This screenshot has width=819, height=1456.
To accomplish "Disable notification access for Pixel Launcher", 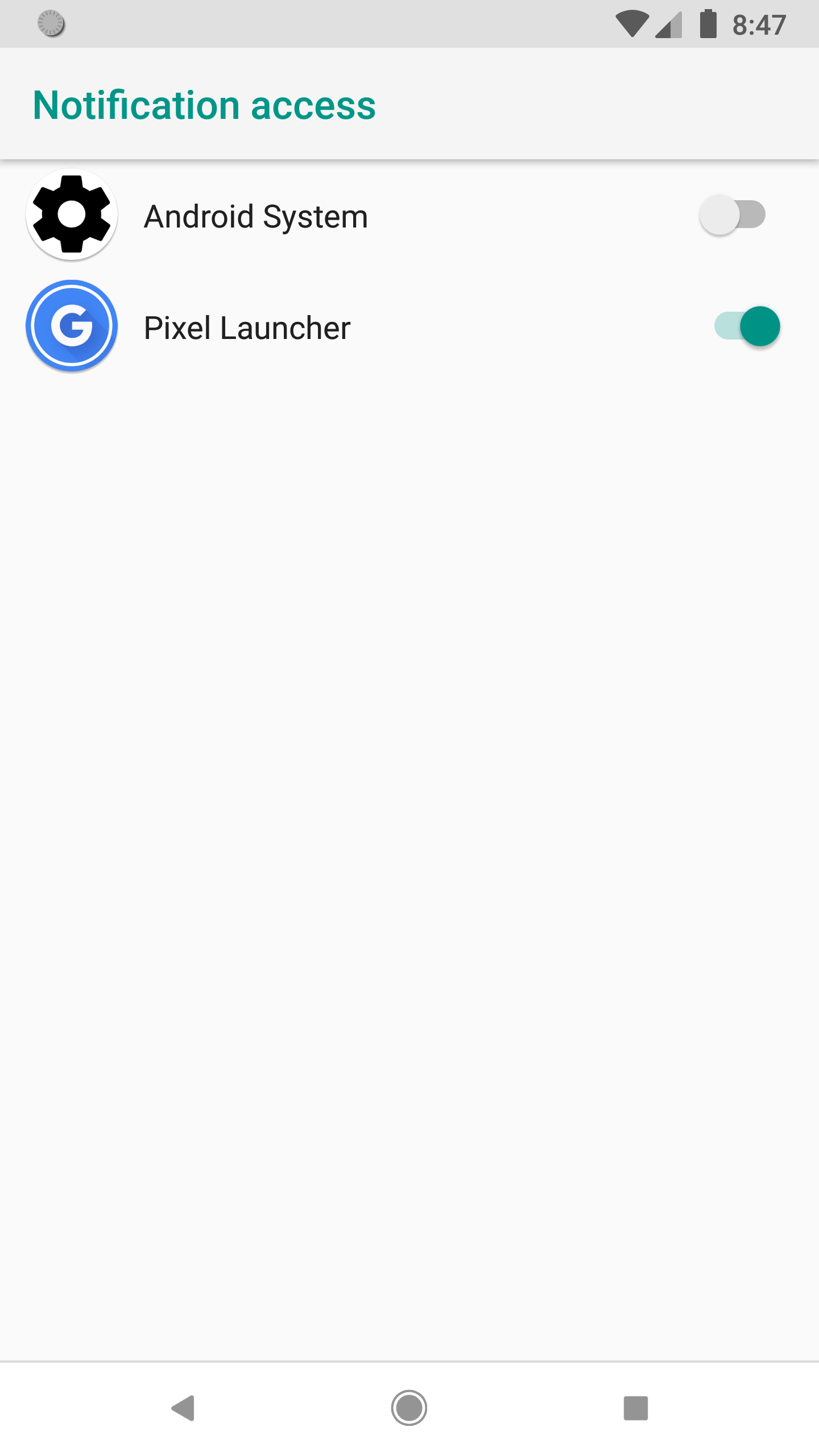I will pos(747,326).
